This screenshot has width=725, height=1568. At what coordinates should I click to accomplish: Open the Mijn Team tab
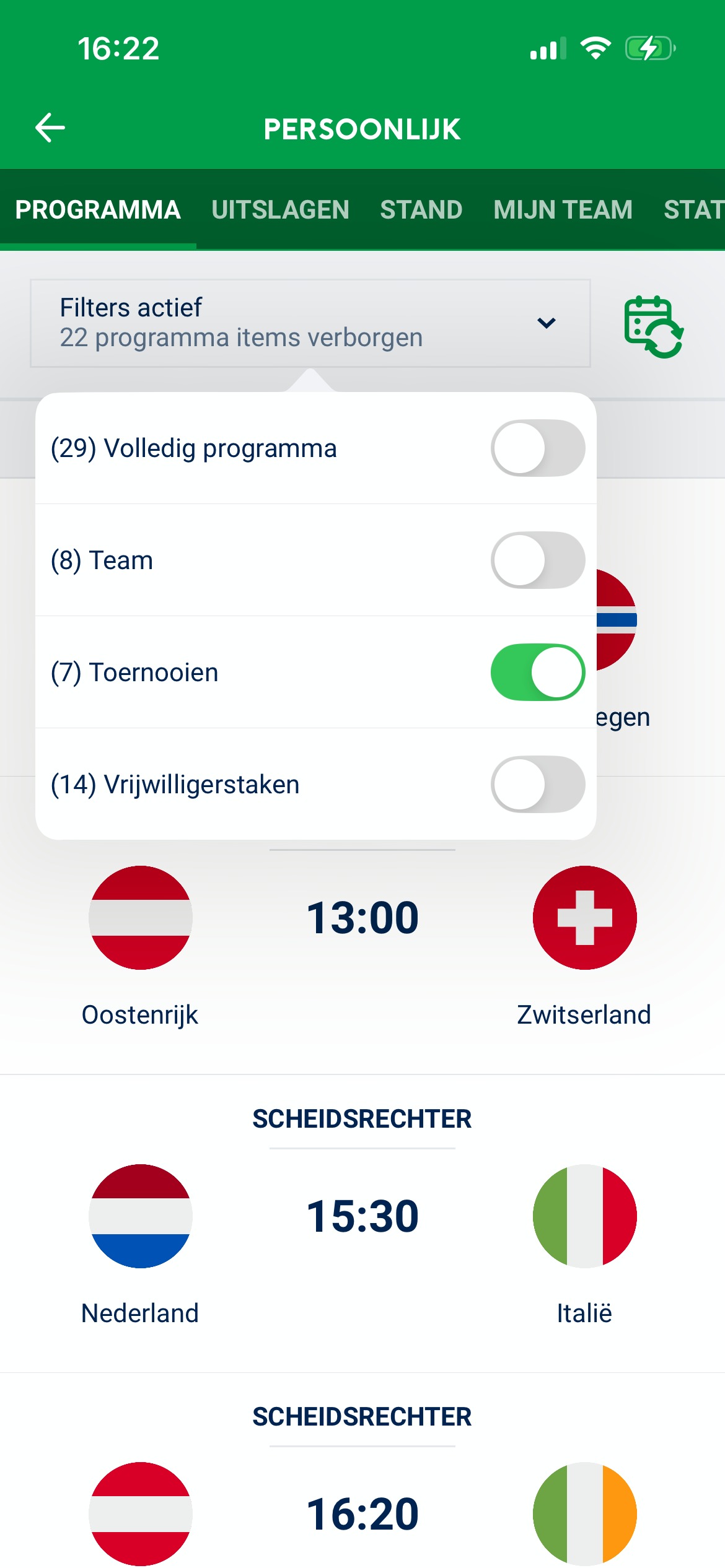click(563, 210)
